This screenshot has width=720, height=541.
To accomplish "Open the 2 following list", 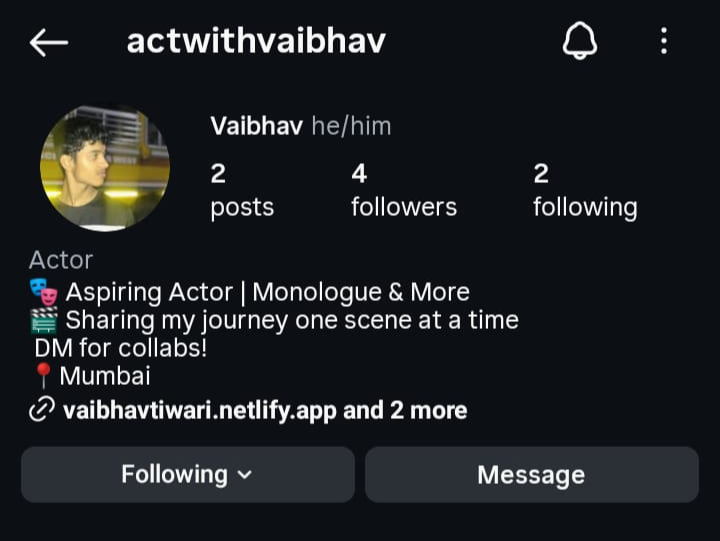I will point(584,191).
